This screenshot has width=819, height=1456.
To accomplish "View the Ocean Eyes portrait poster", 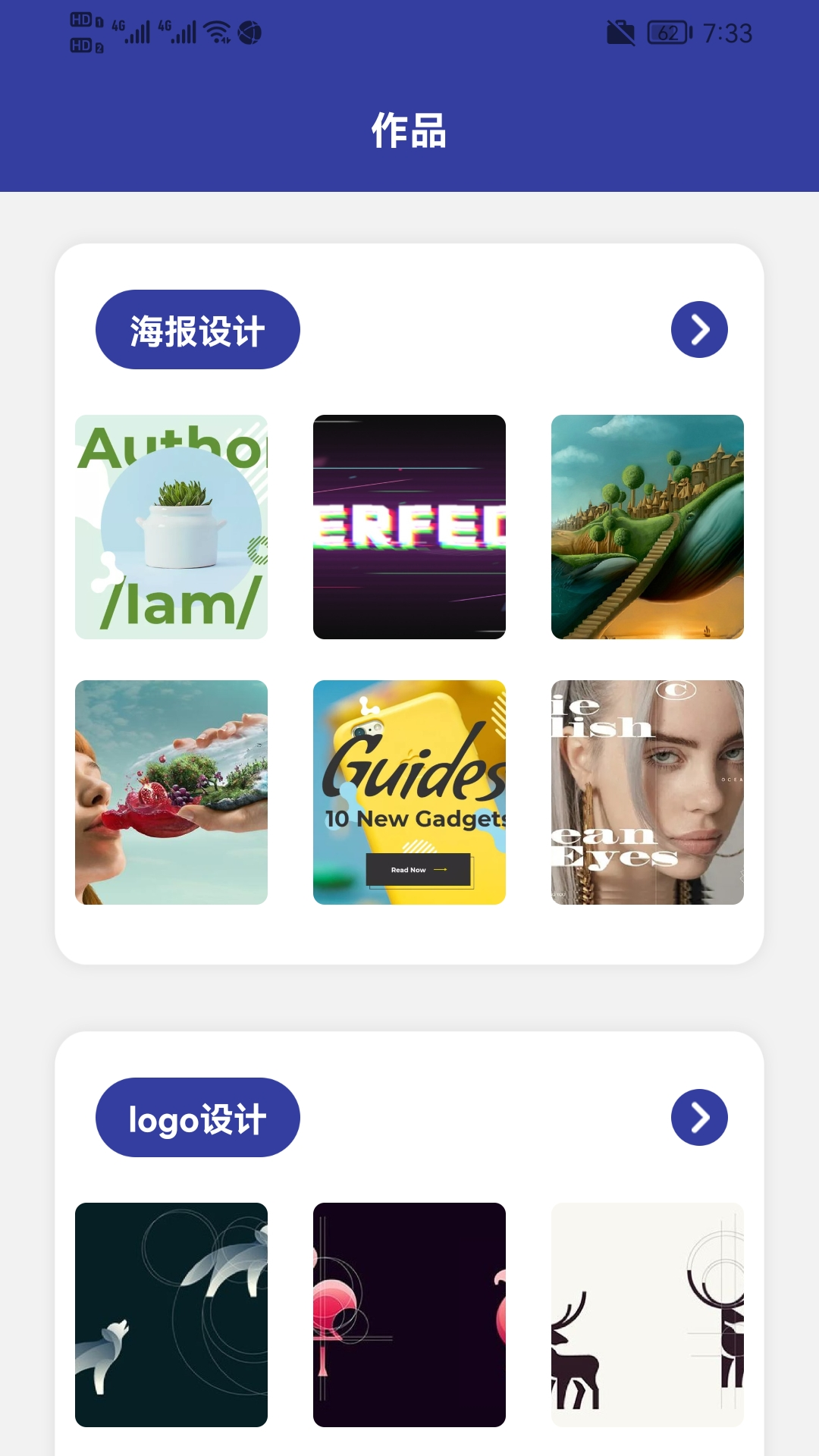I will [x=647, y=792].
